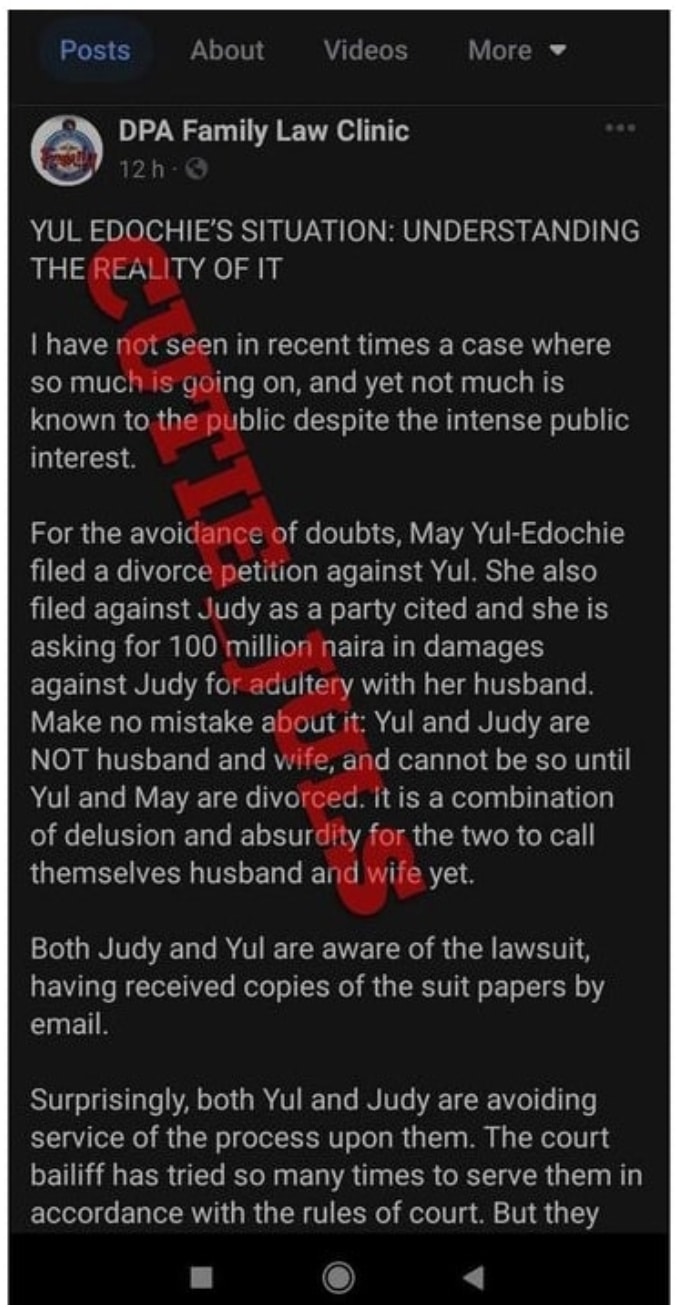Open the DPA Family Law Clinic page name

[263, 131]
